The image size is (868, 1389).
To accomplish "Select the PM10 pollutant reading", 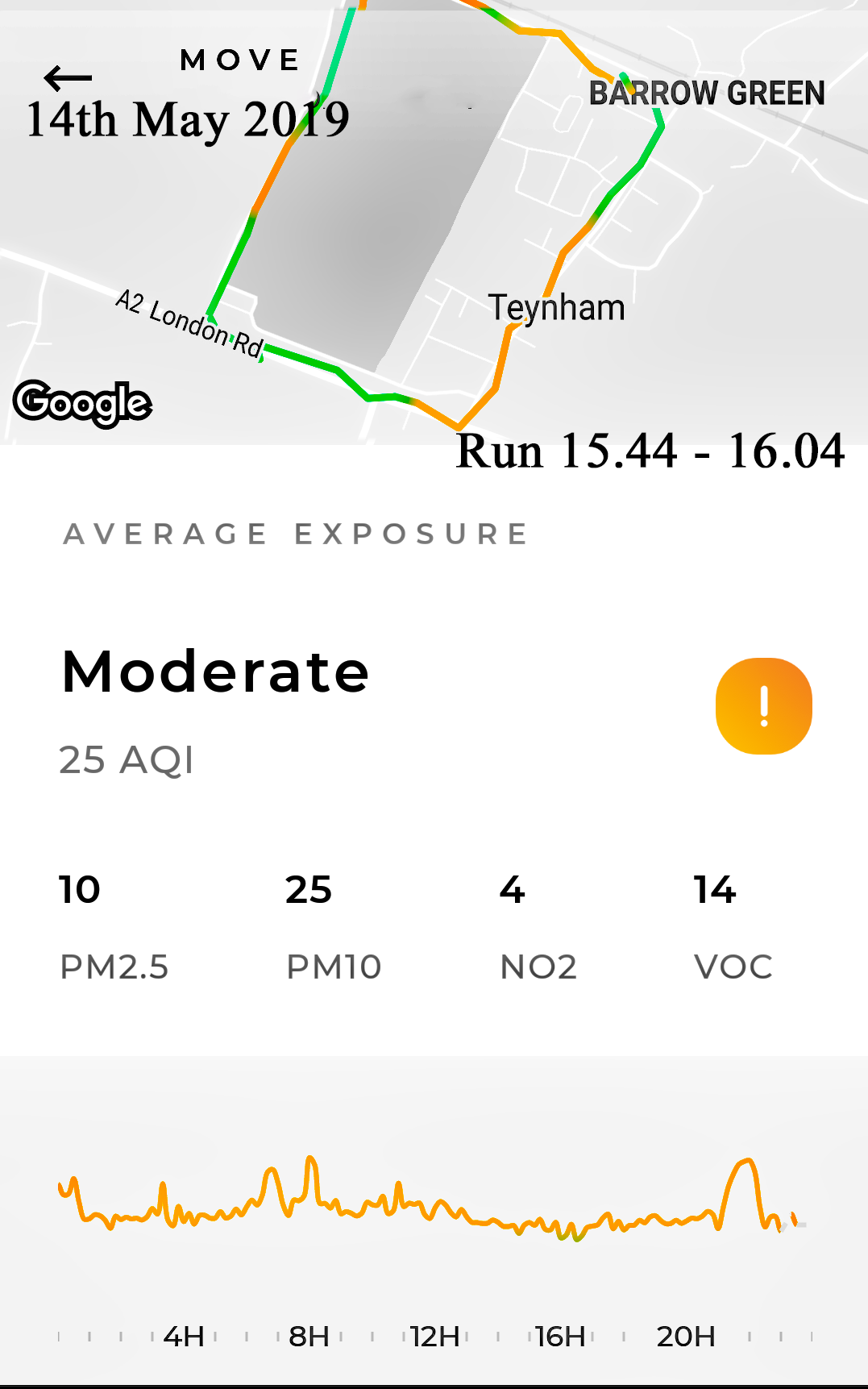I will click(333, 927).
